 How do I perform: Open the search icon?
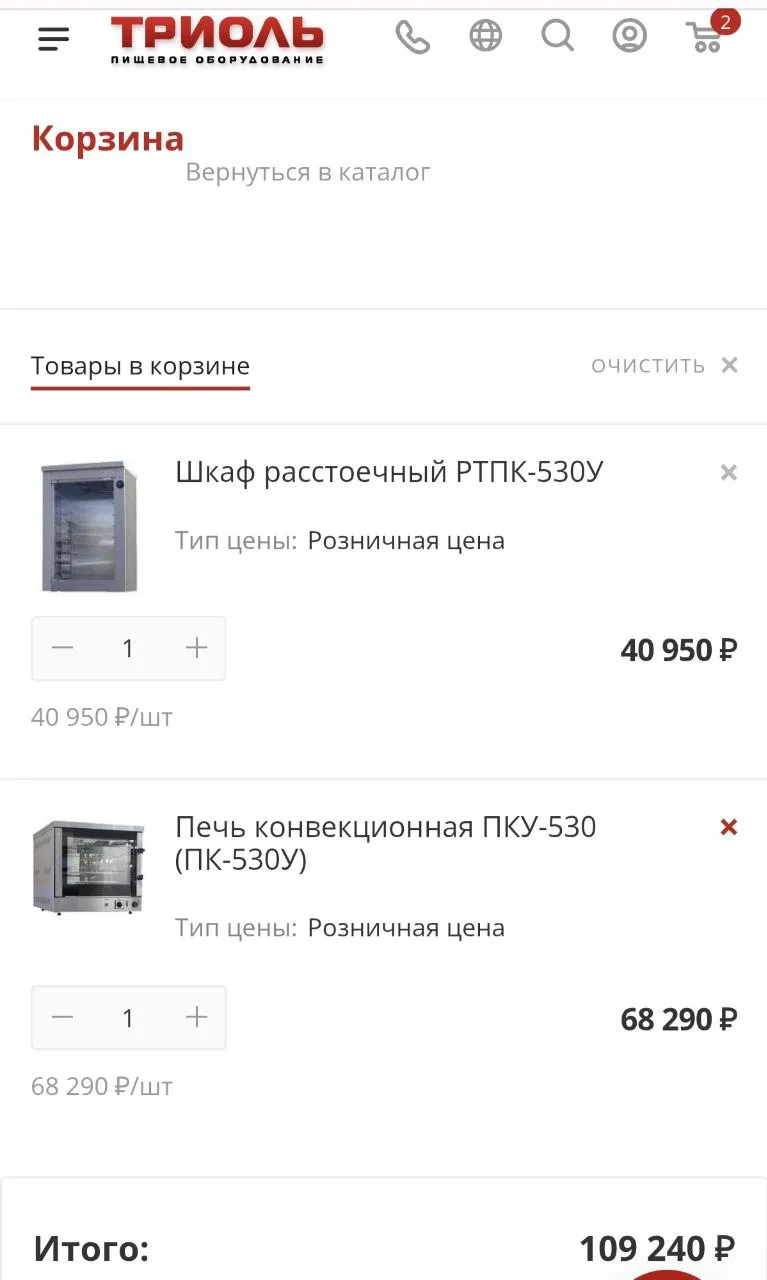(557, 37)
